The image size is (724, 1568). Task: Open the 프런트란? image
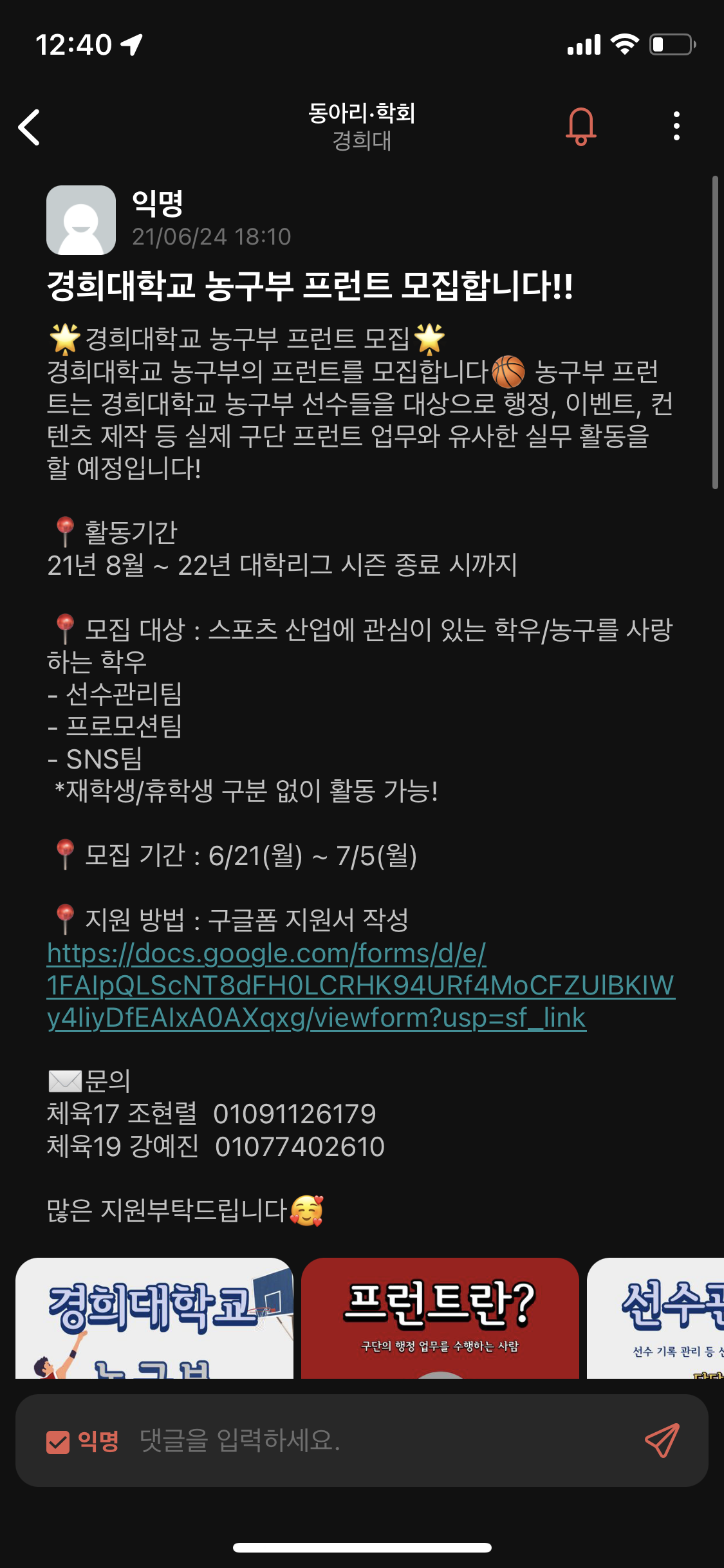tap(440, 1318)
